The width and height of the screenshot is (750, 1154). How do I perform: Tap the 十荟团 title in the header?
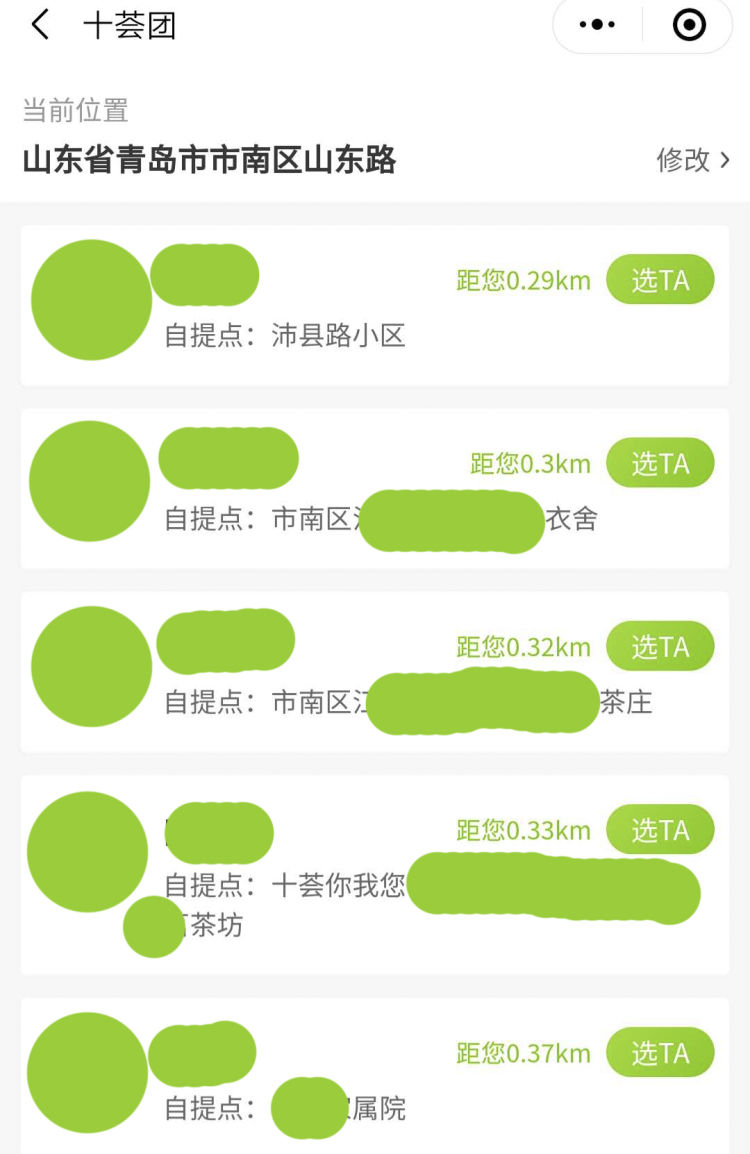point(130,26)
